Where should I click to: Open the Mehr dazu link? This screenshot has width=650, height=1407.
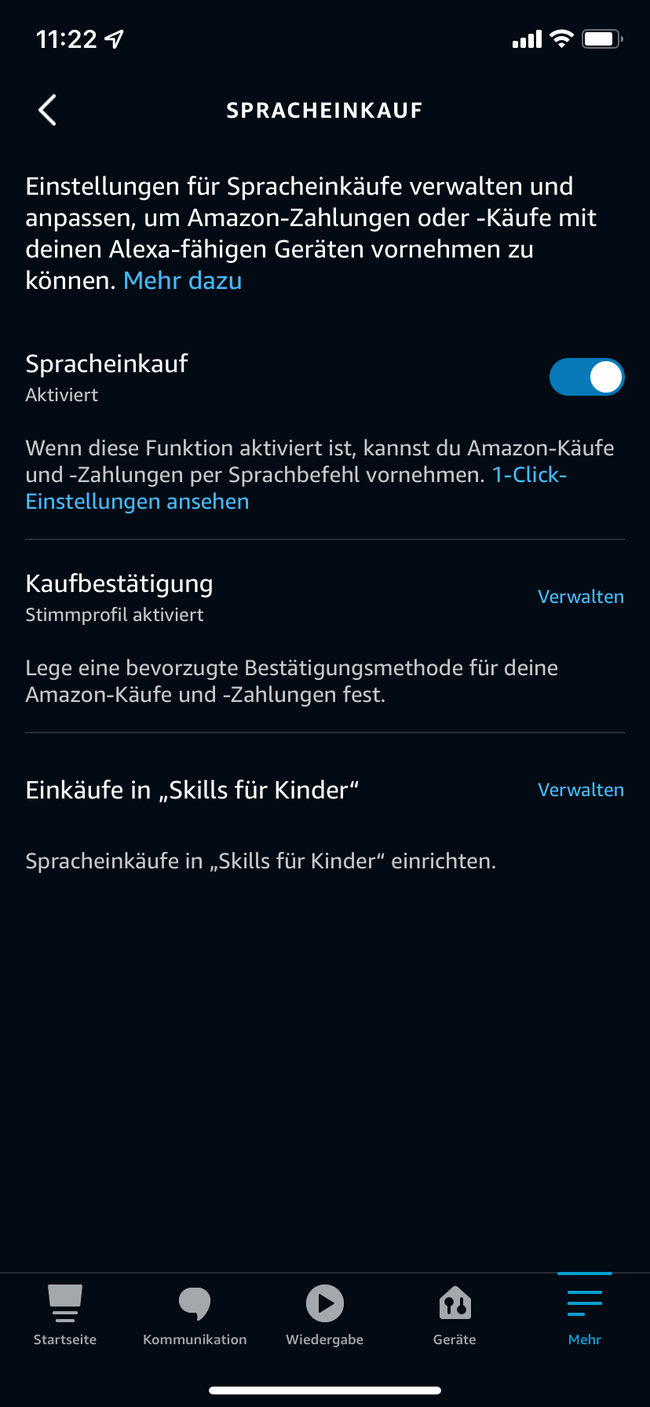point(183,281)
